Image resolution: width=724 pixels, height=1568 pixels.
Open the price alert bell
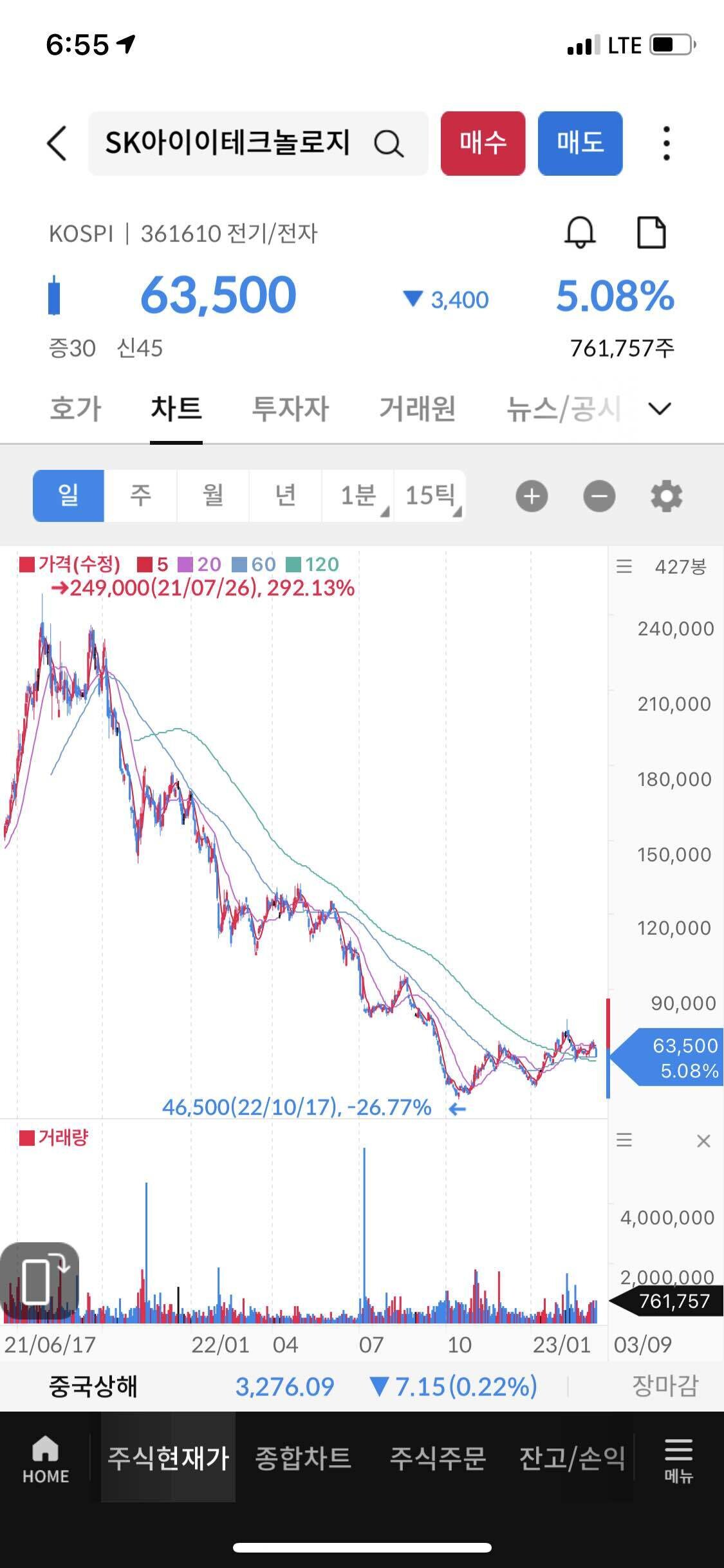tap(580, 232)
